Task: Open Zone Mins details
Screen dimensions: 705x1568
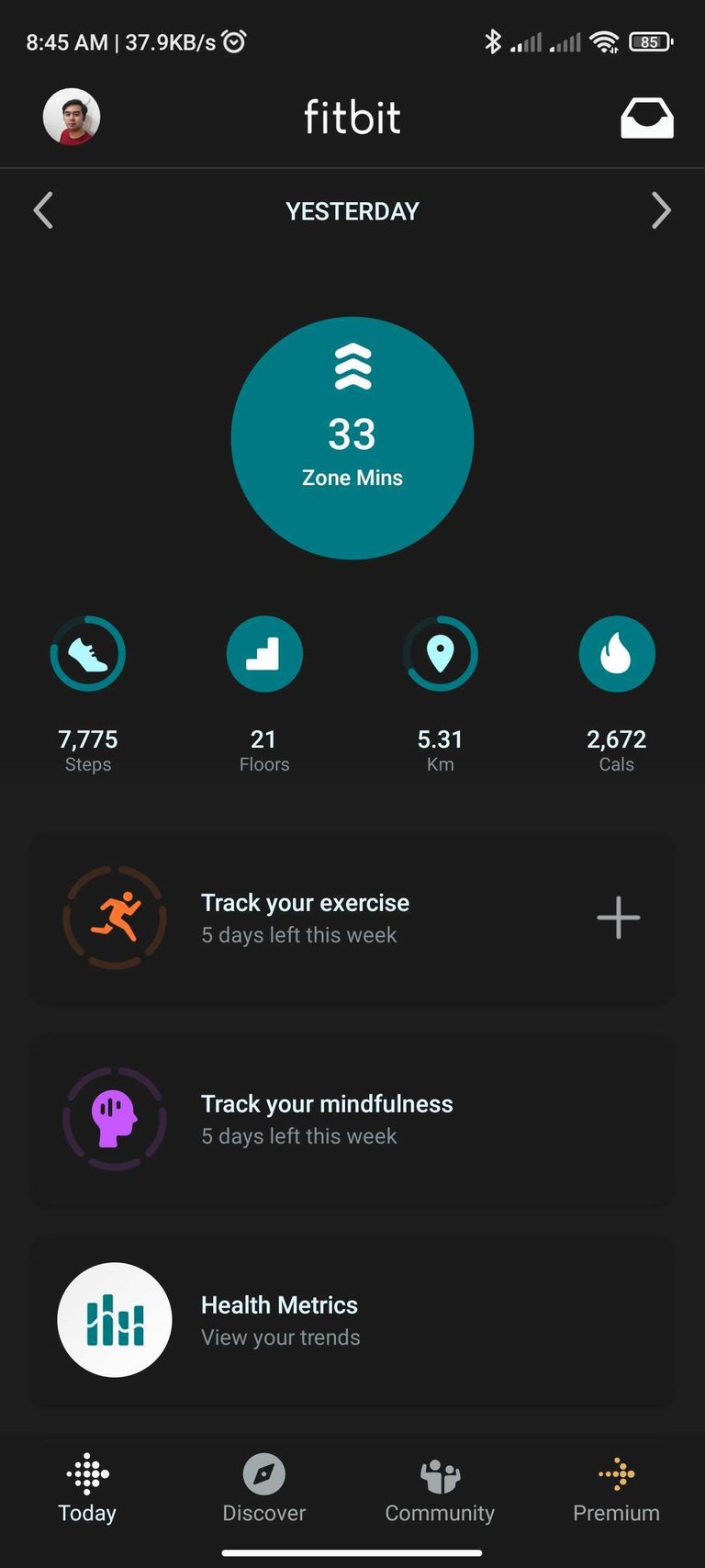Action: click(352, 438)
